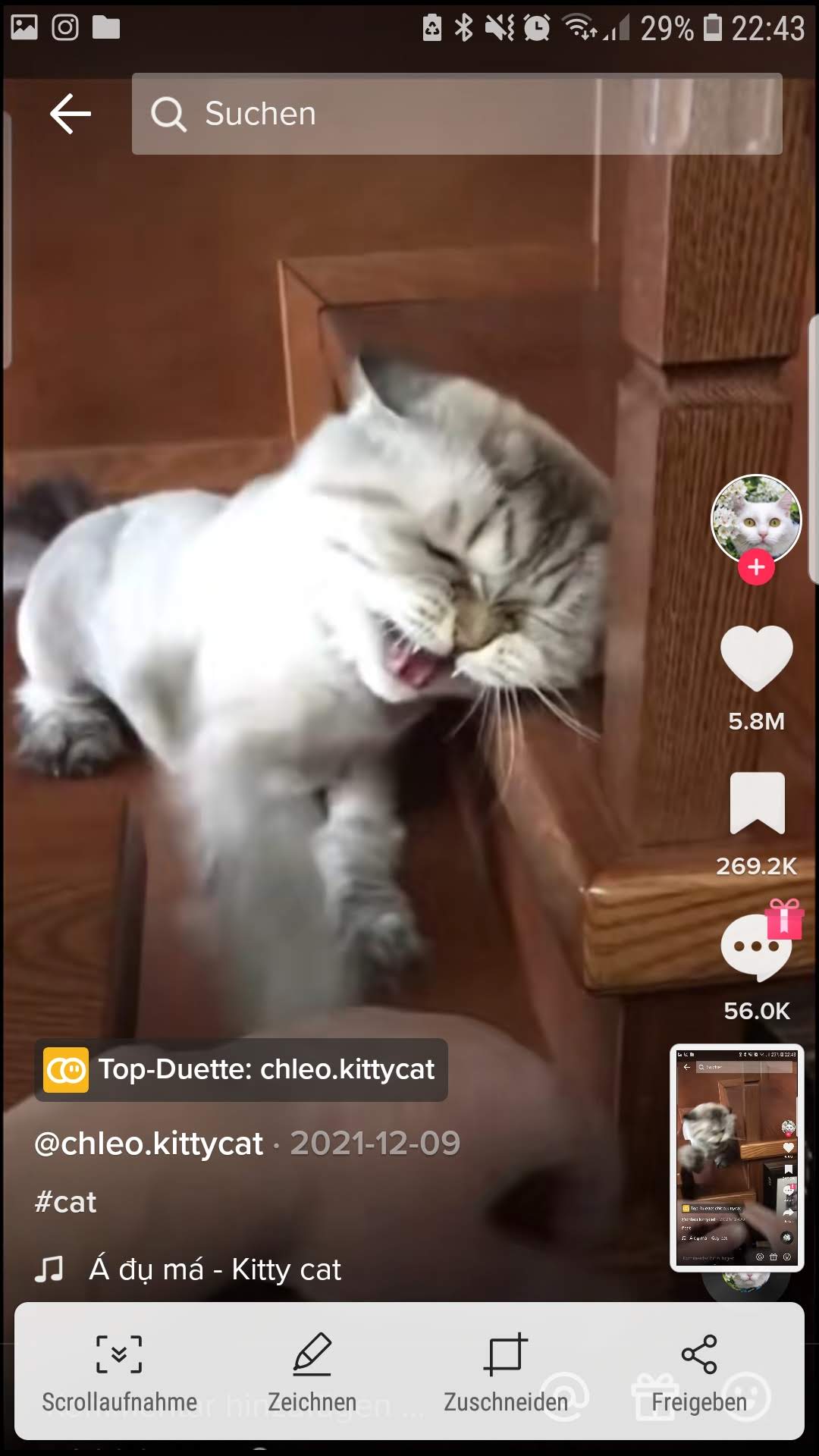
Task: Like the video with the heart
Action: (756, 657)
